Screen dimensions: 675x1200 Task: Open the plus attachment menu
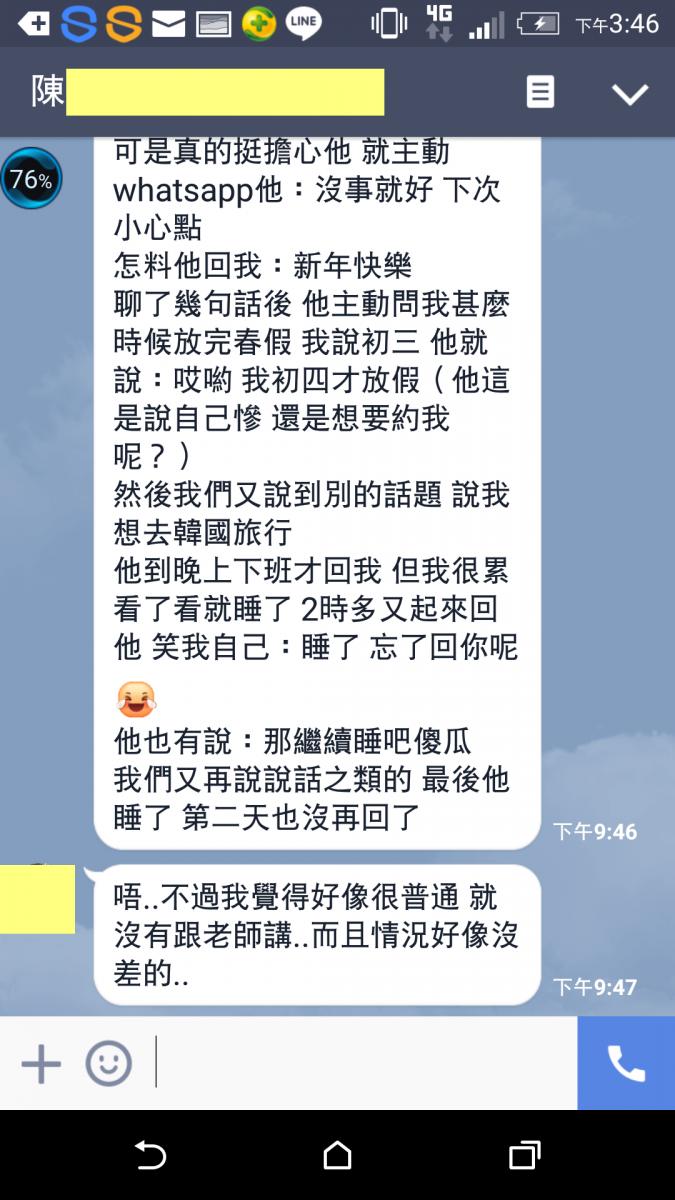click(41, 1063)
